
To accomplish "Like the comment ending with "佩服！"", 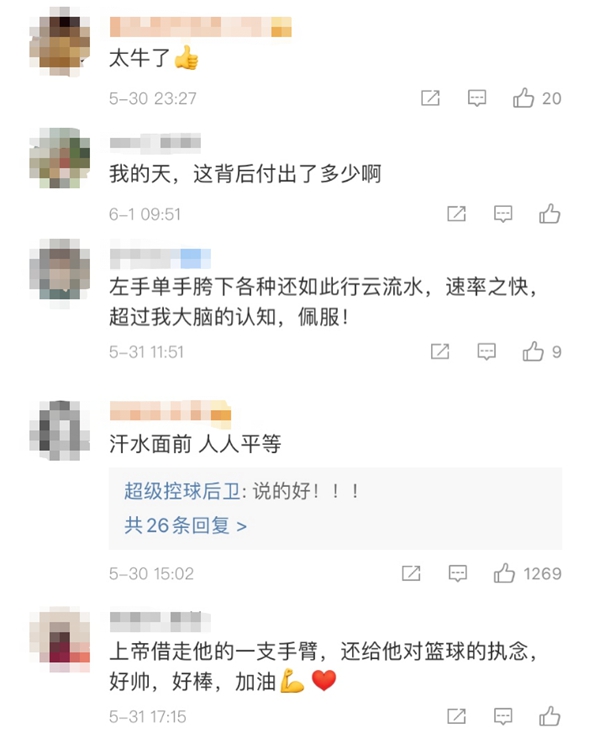I will click(x=533, y=352).
